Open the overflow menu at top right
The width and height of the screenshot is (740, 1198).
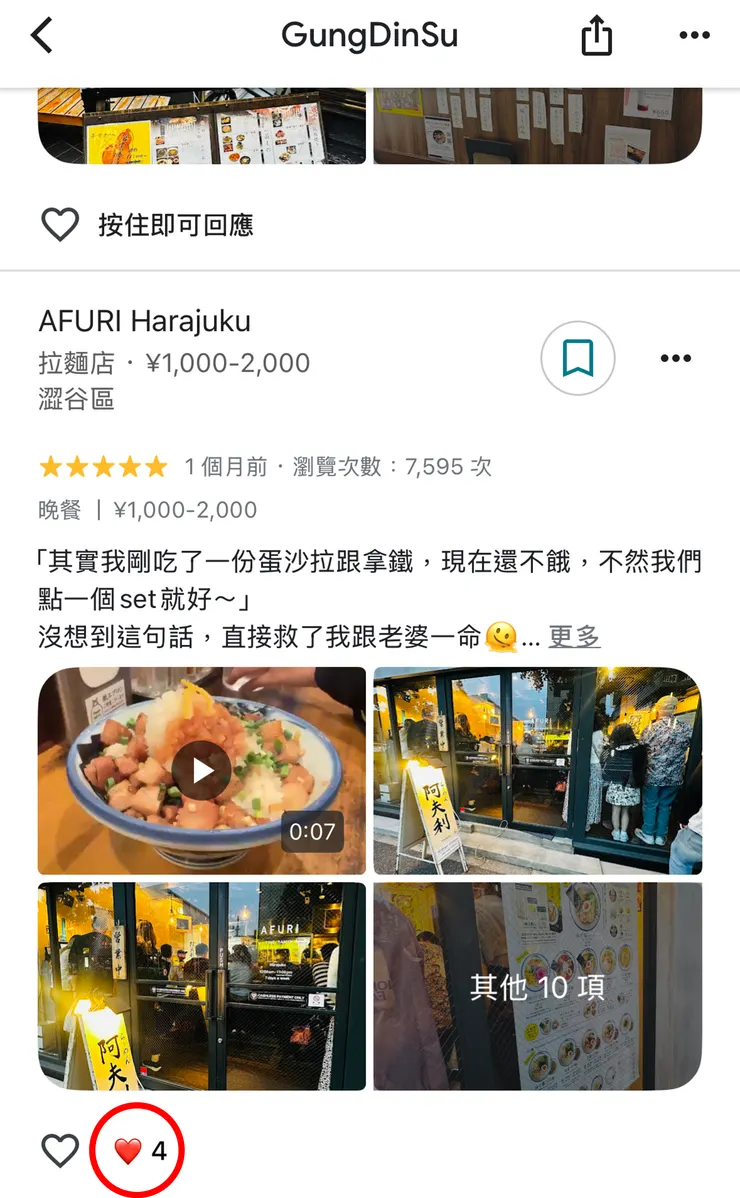(693, 34)
